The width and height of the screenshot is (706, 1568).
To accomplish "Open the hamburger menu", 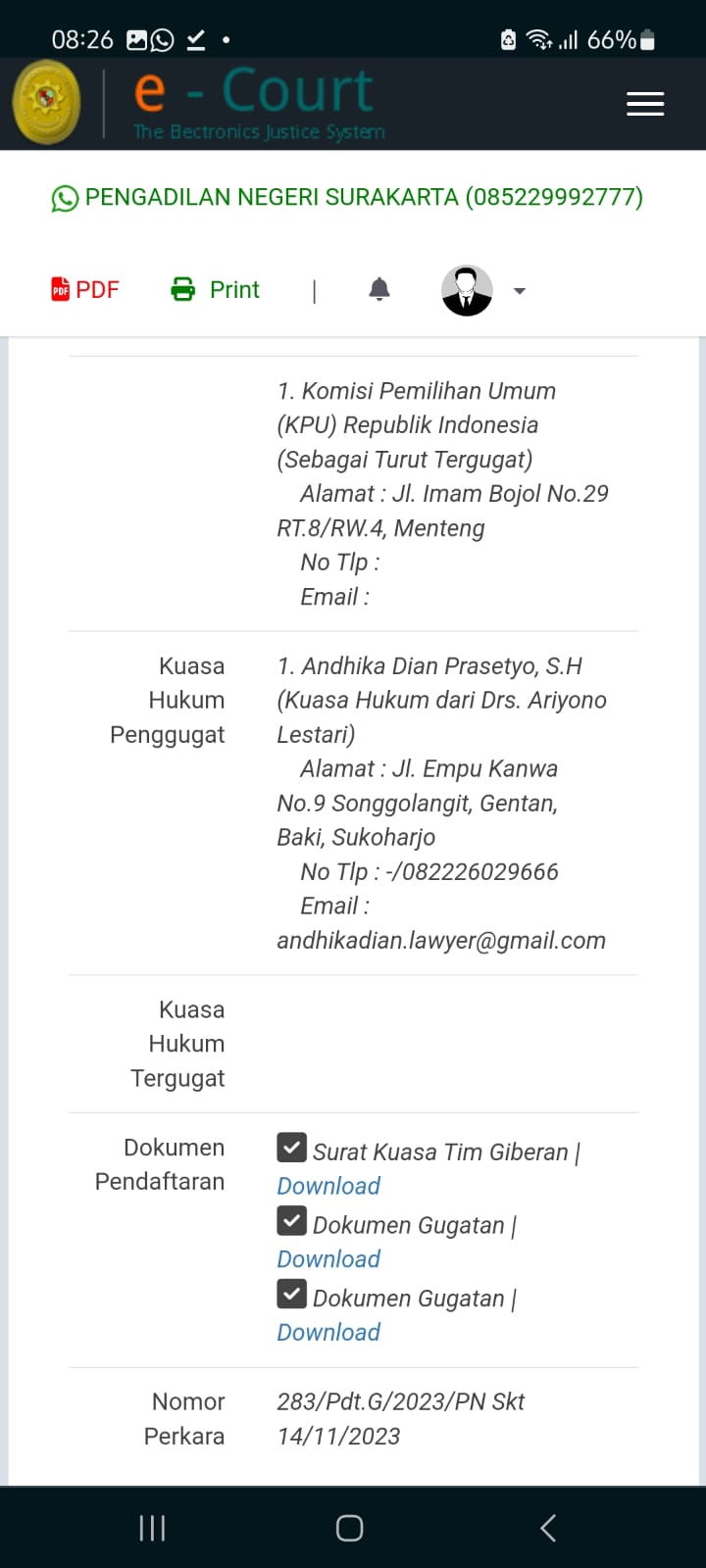I will (x=645, y=104).
